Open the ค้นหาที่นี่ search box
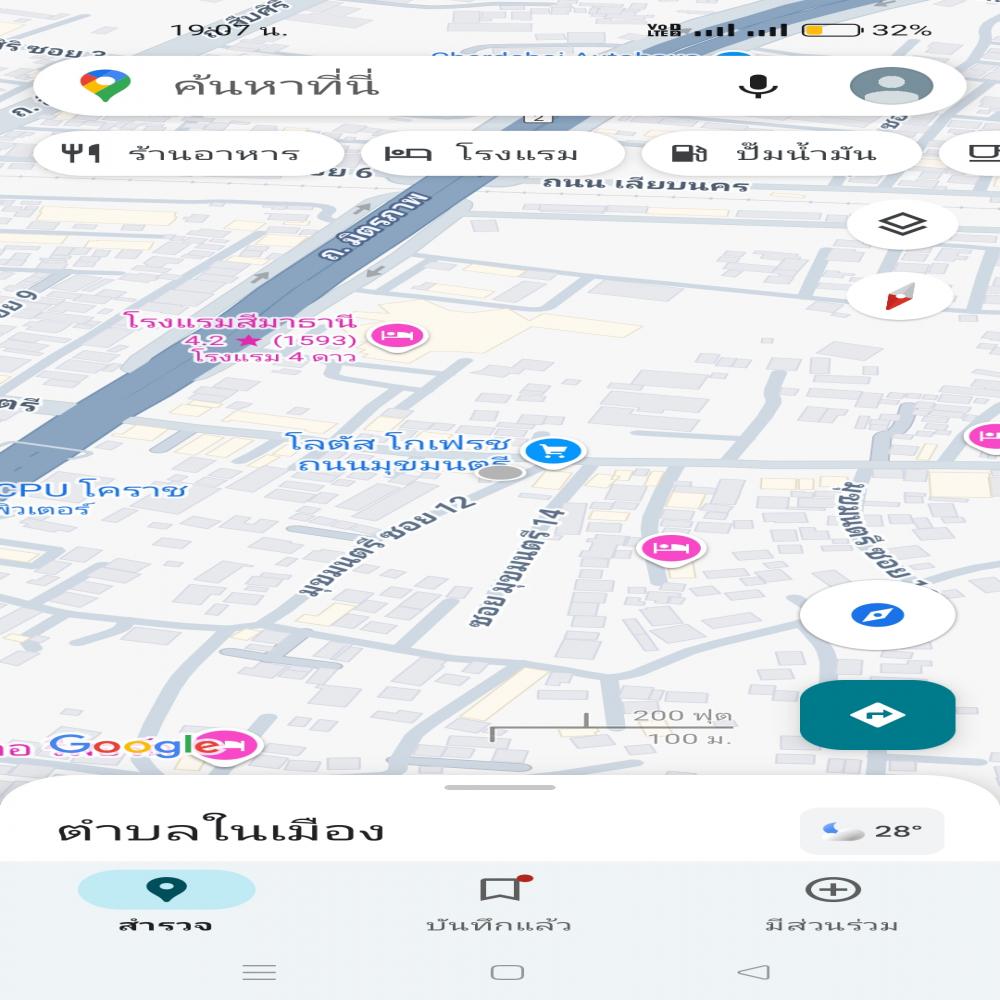This screenshot has width=1000, height=1000. tap(400, 86)
